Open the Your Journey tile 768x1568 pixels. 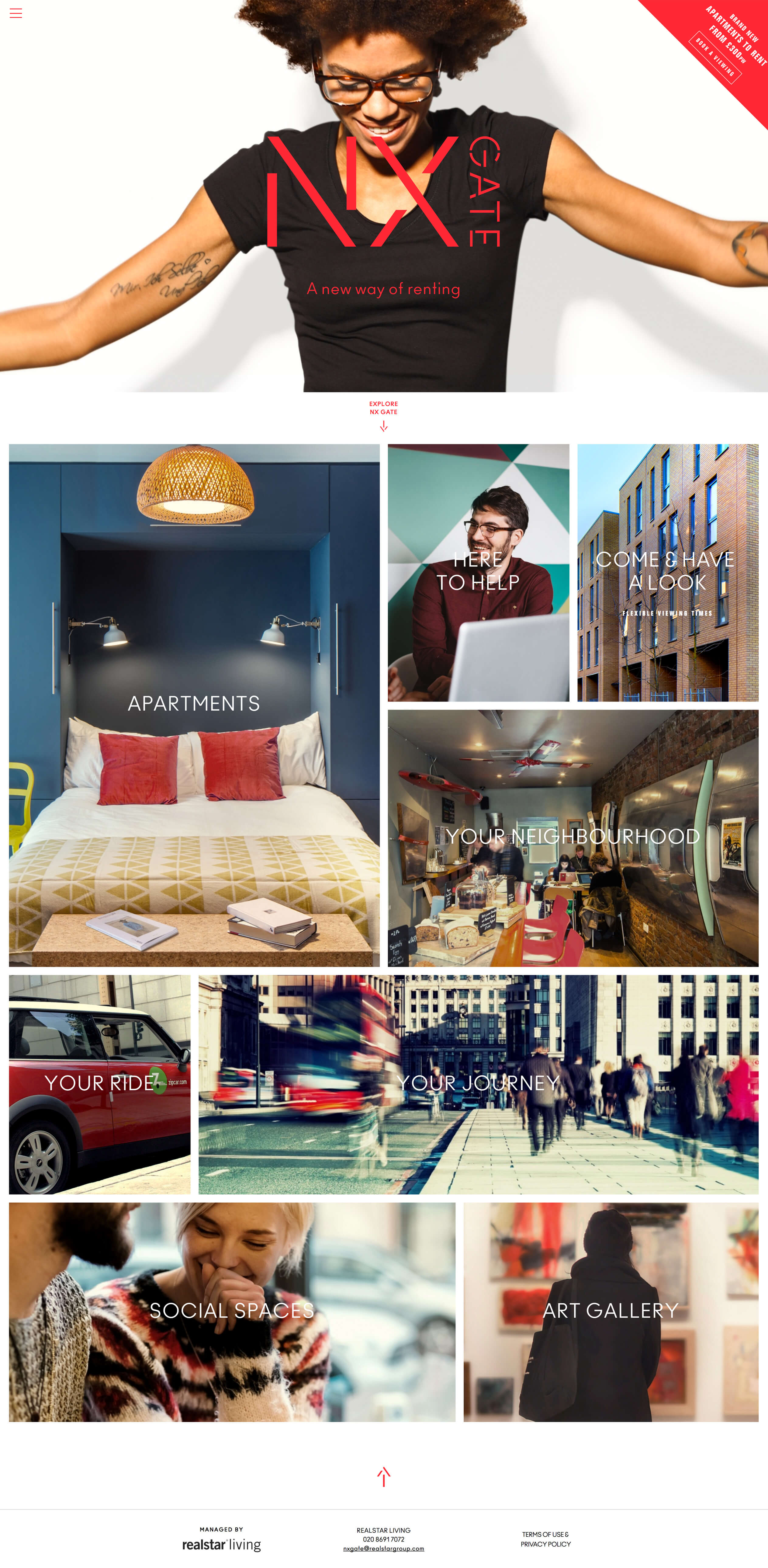pos(478,1084)
